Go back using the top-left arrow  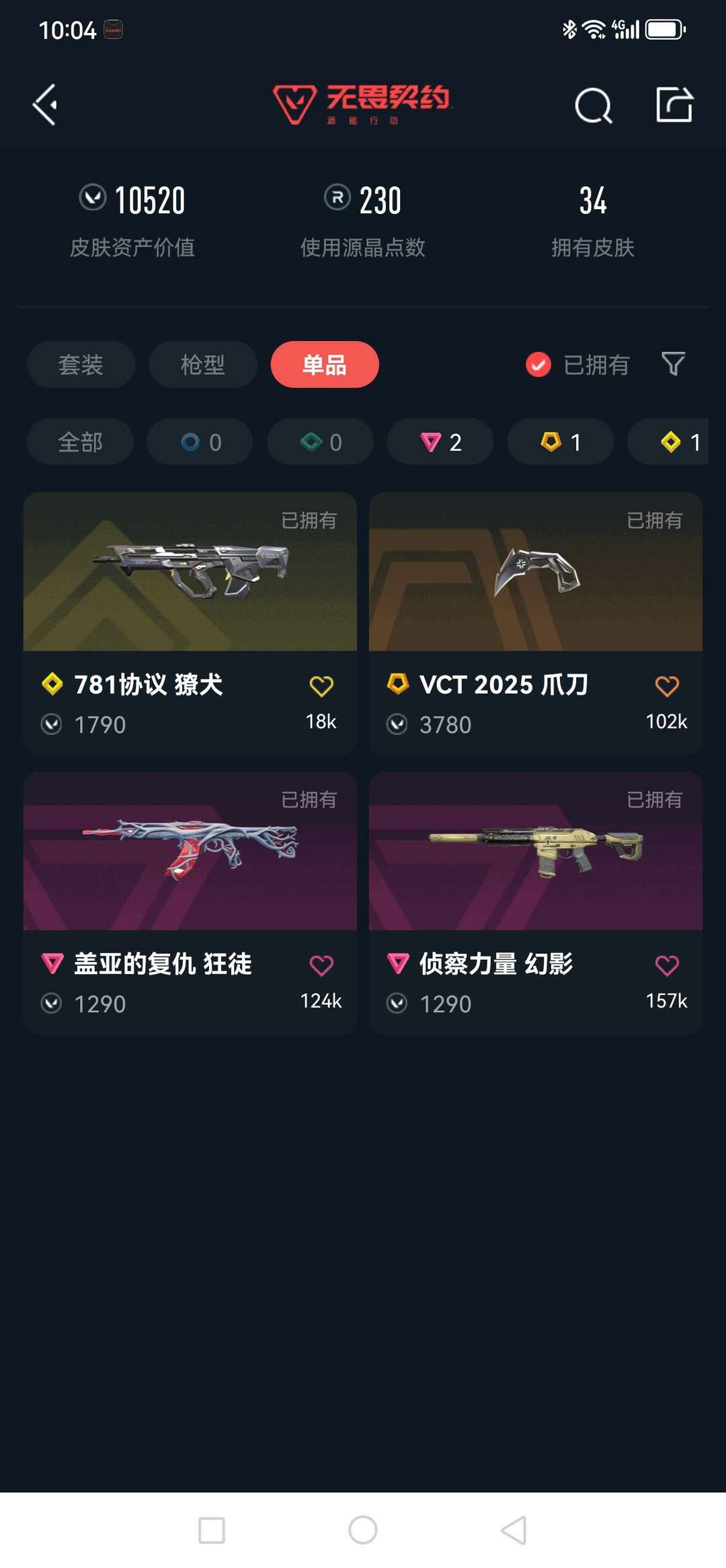pos(46,105)
